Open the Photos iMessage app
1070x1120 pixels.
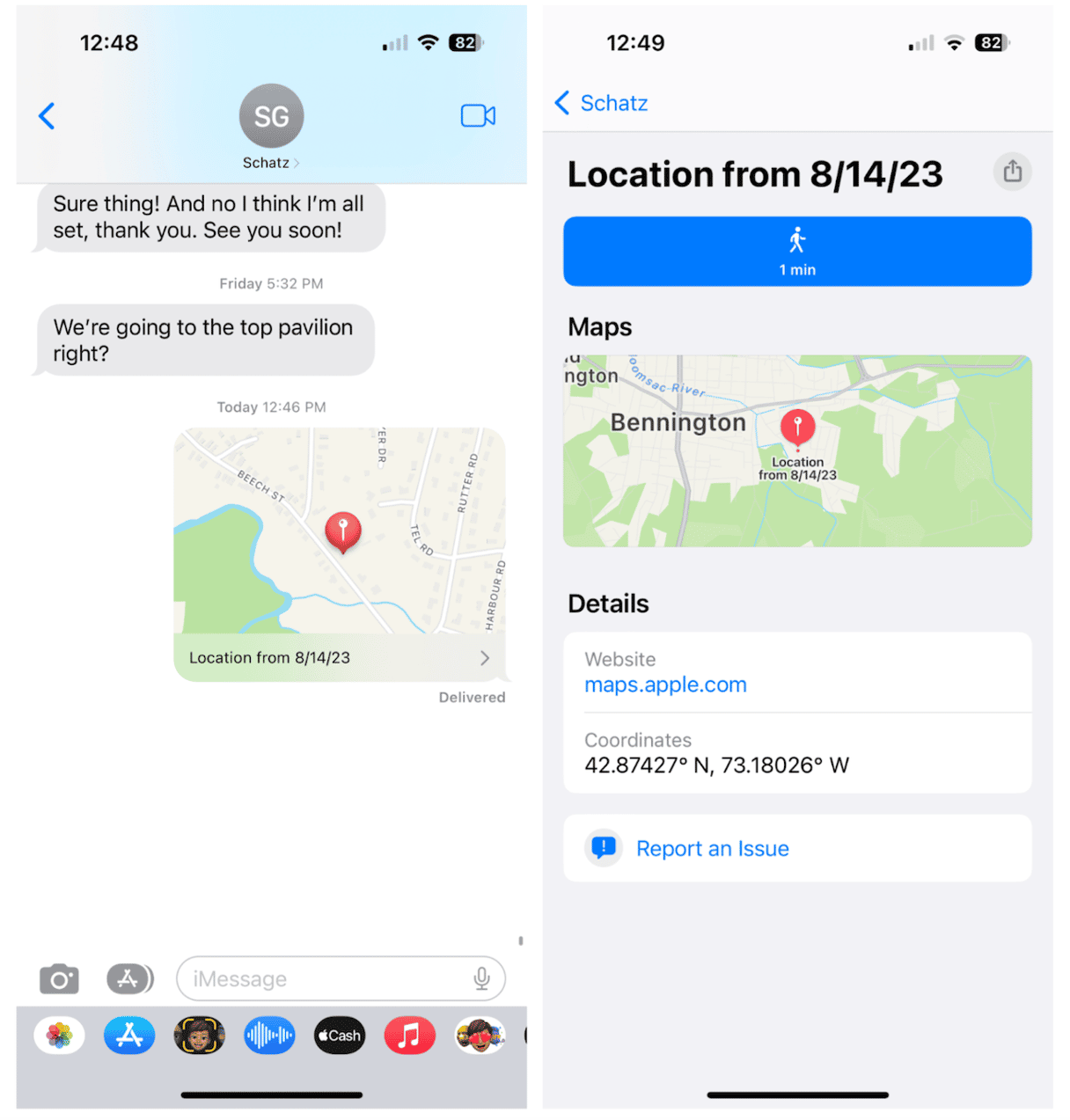[59, 1036]
